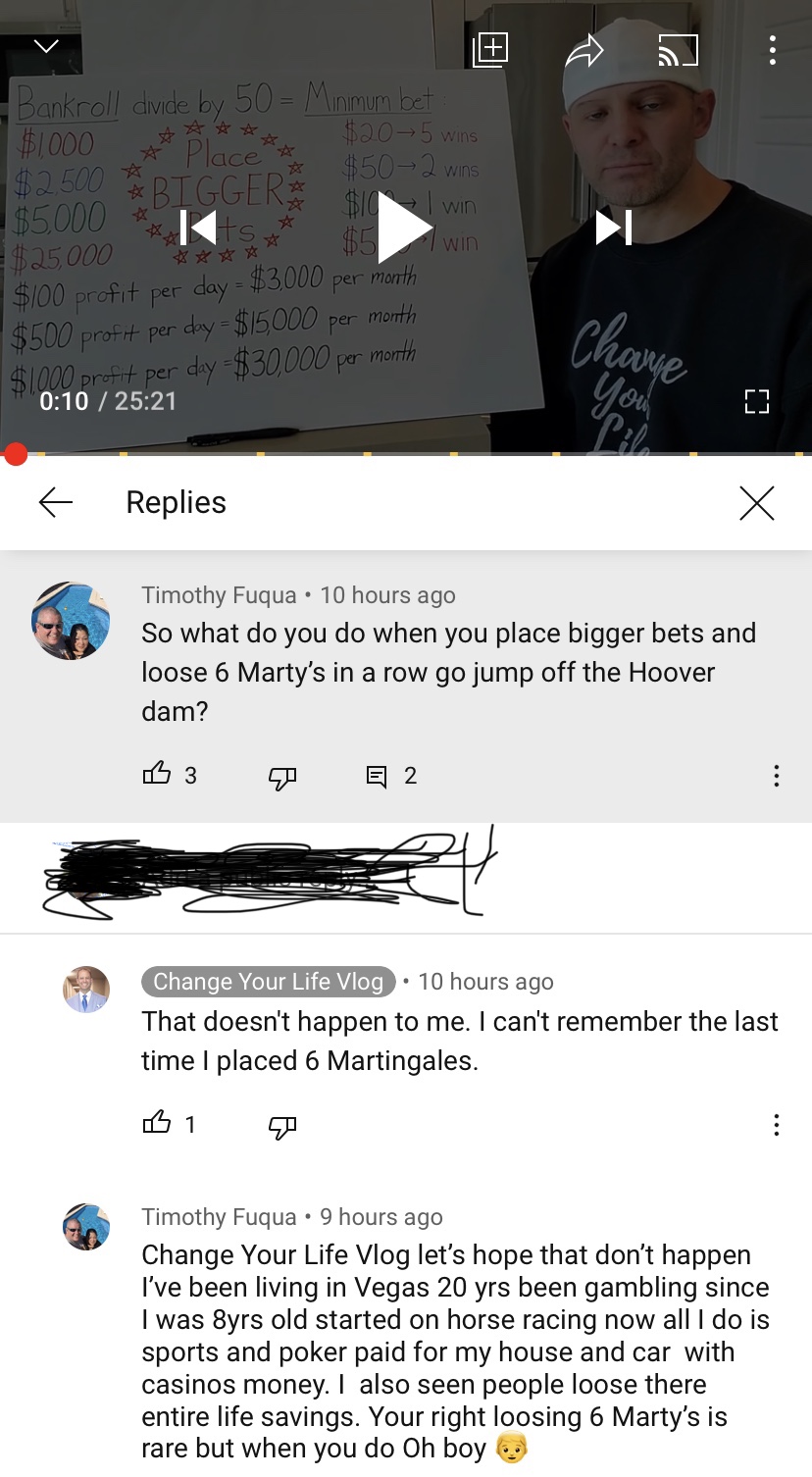
Task: Like Change Your Life Vlog's reply
Action: click(157, 1124)
